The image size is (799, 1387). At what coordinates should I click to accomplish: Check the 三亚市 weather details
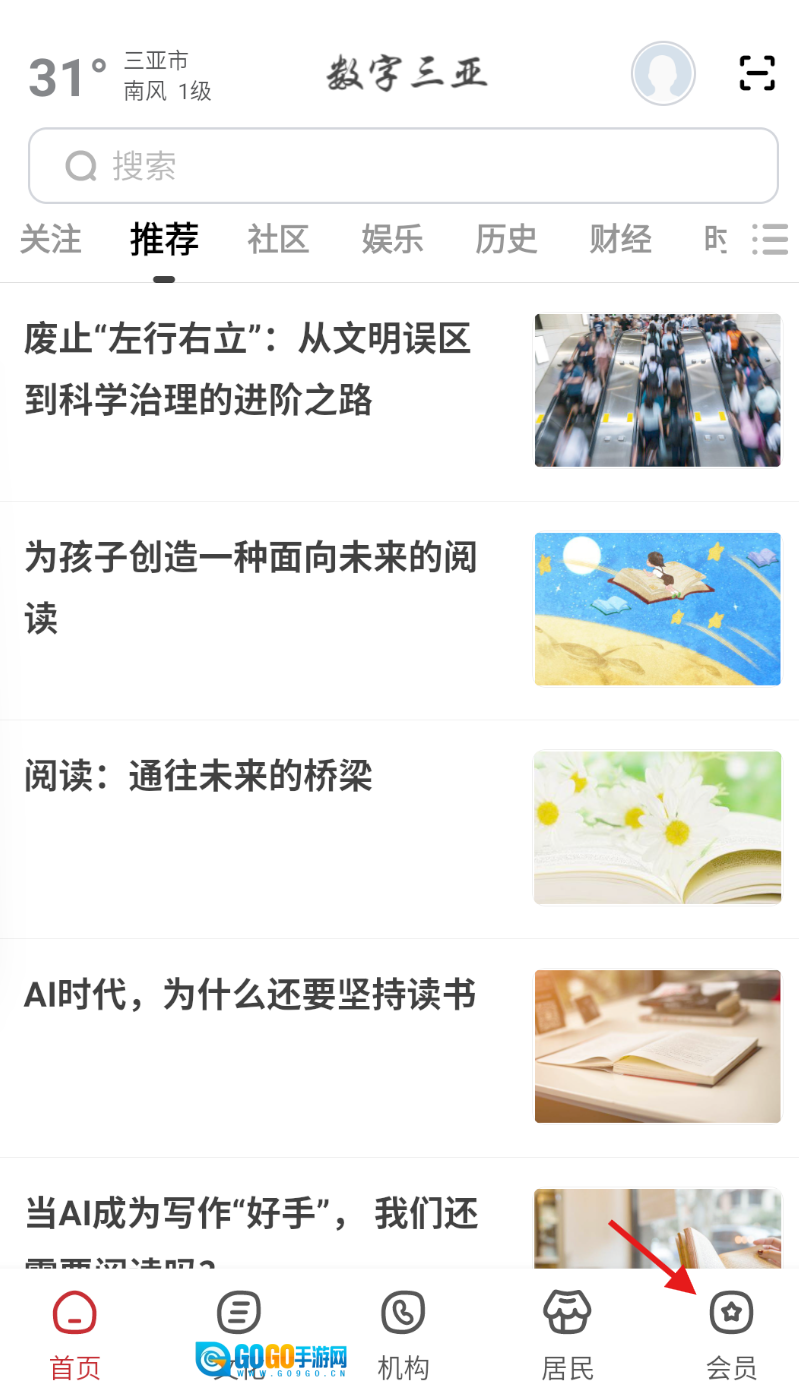[x=120, y=76]
